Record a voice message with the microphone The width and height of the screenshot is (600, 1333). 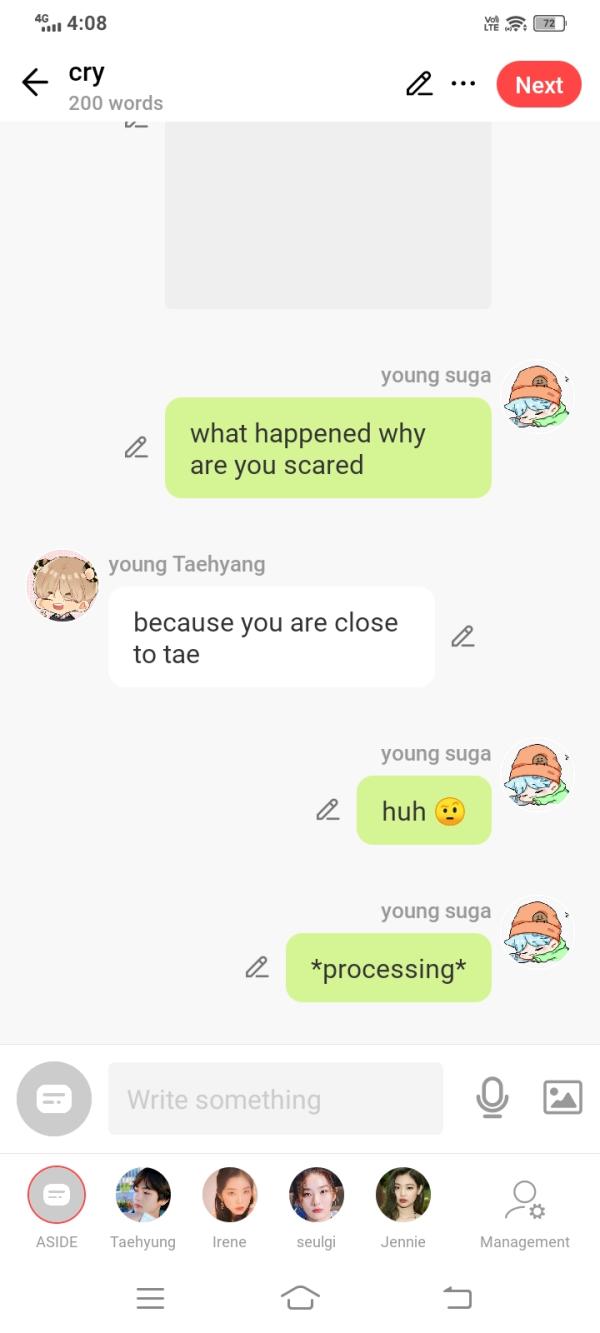click(491, 1098)
